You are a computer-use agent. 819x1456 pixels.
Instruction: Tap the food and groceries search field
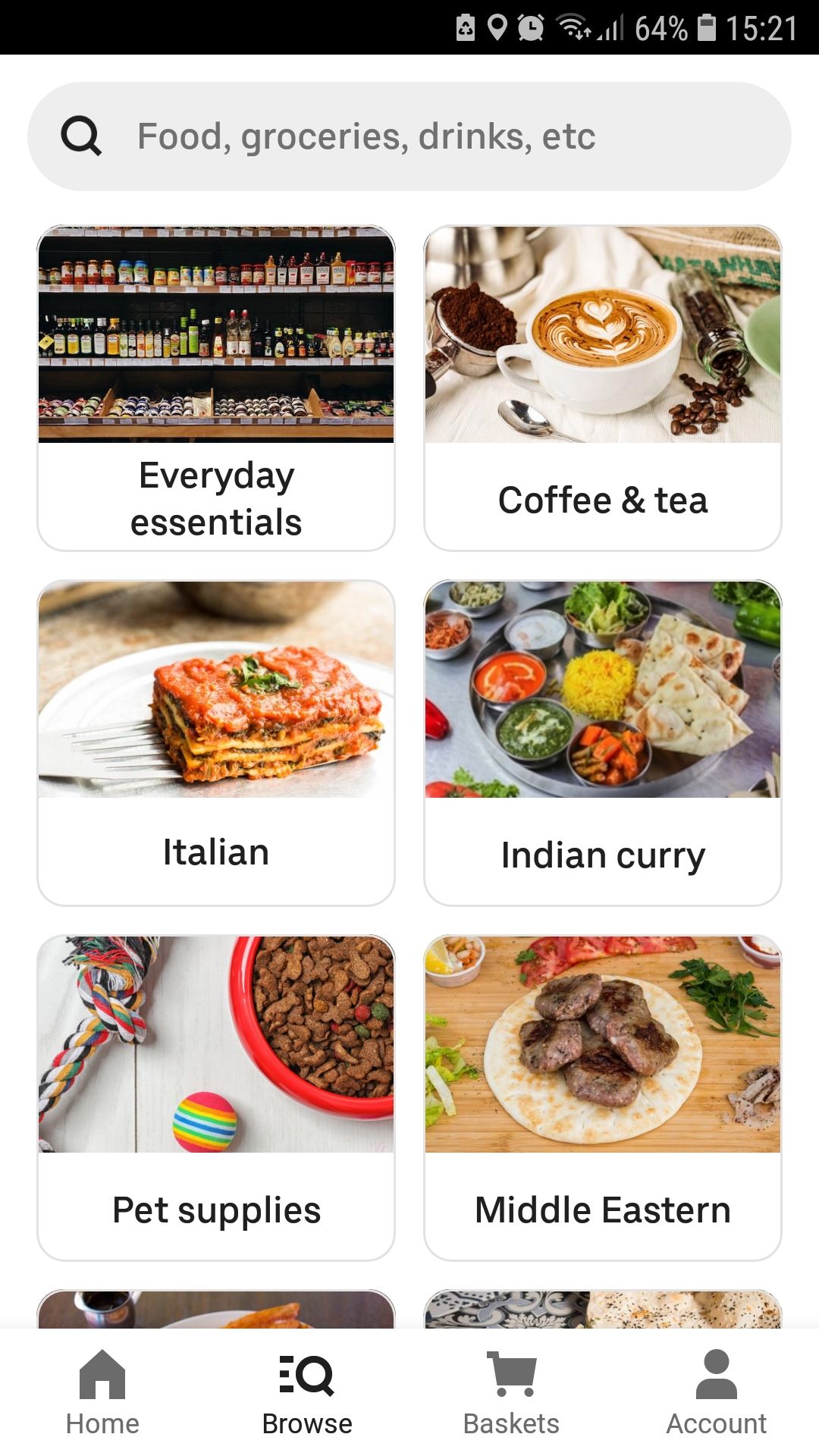click(409, 136)
